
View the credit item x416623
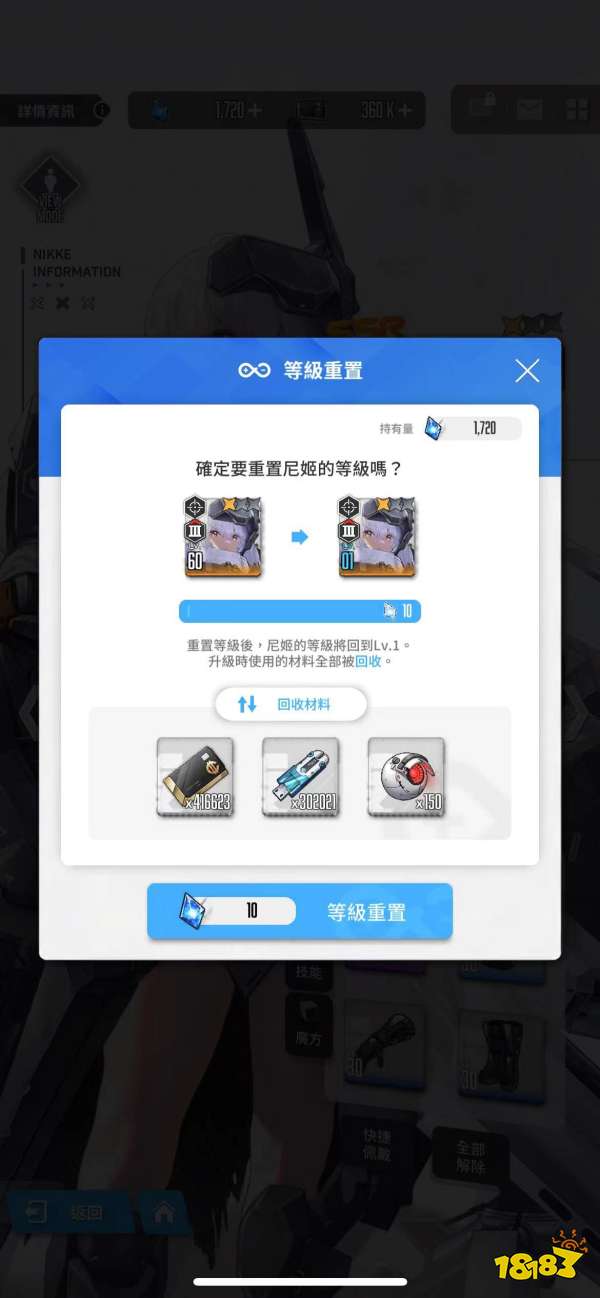point(195,777)
